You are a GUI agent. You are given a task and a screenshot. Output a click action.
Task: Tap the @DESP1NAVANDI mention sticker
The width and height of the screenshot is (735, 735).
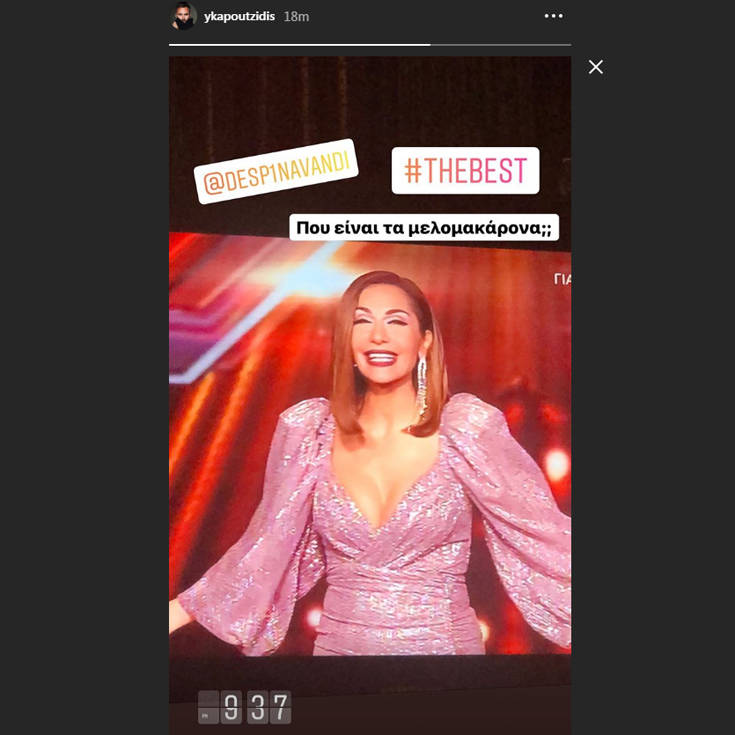(x=276, y=172)
